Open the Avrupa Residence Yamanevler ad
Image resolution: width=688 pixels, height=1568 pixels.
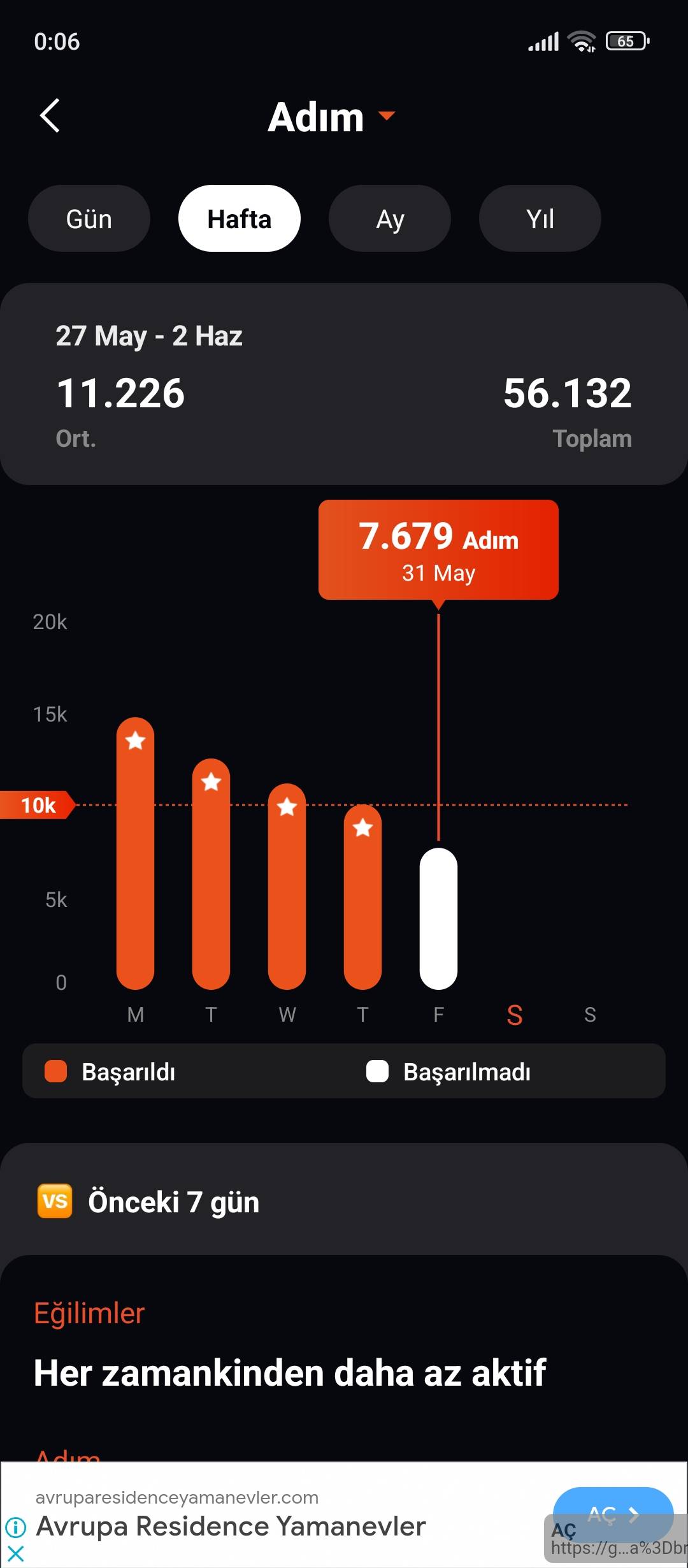(x=231, y=1527)
